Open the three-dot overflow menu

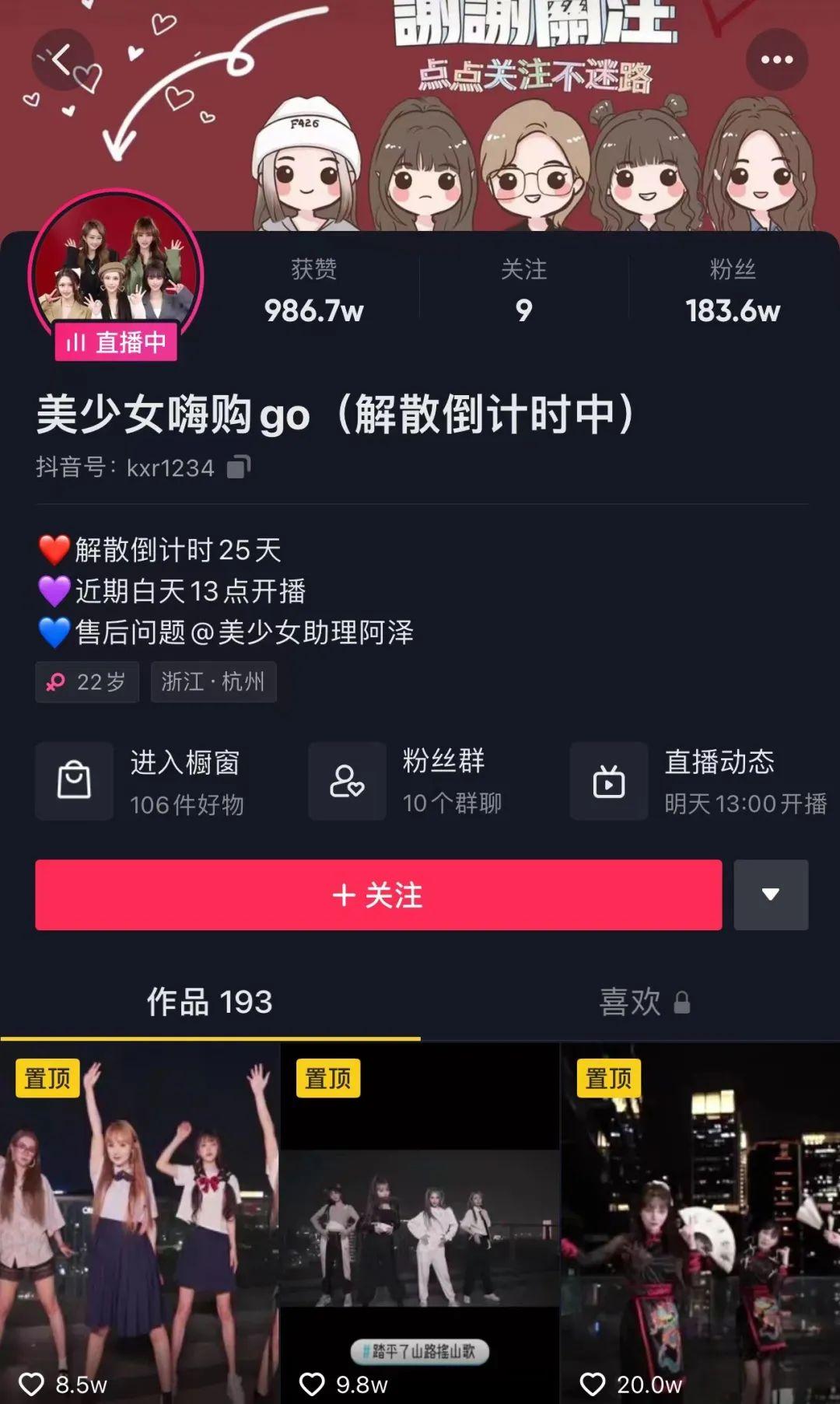(776, 59)
